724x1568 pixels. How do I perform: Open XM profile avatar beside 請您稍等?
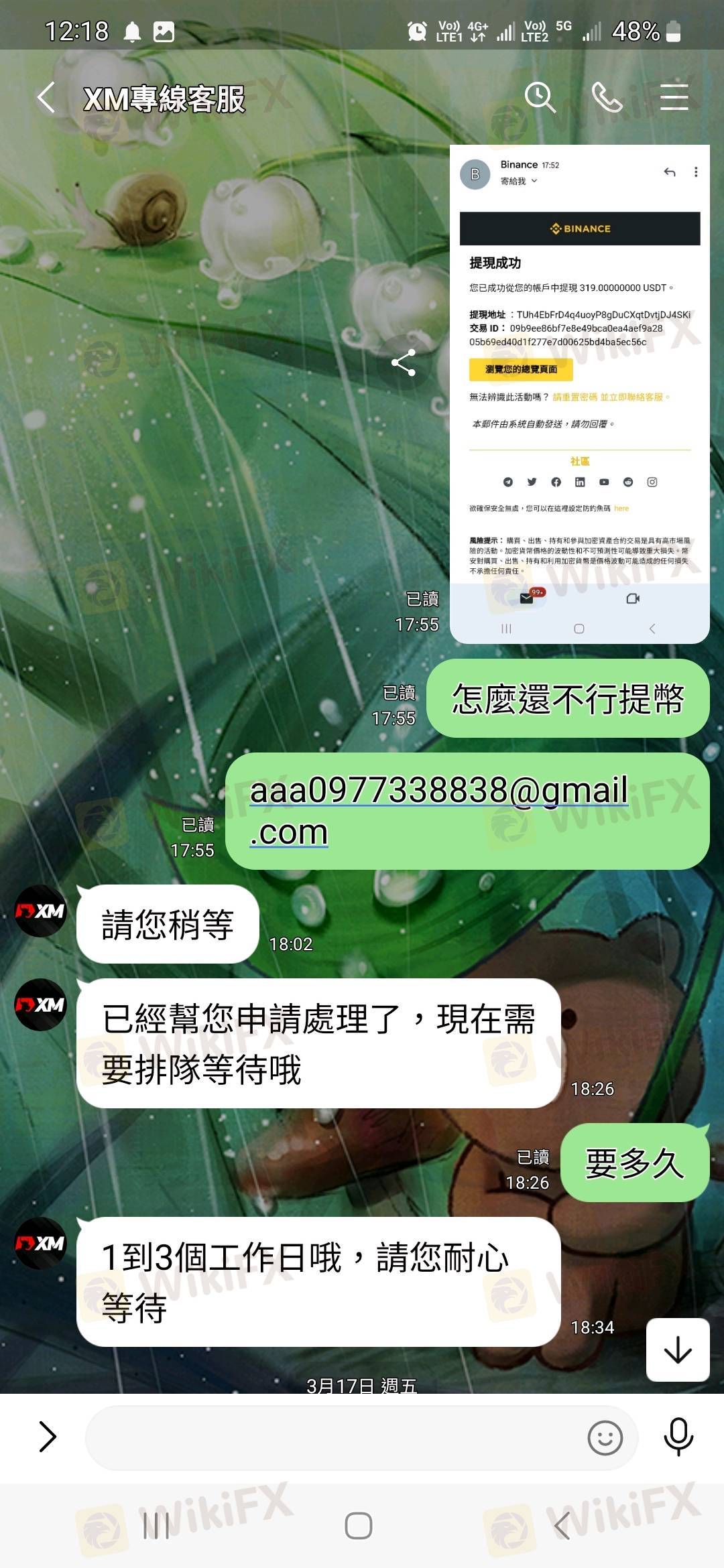pos(41,911)
